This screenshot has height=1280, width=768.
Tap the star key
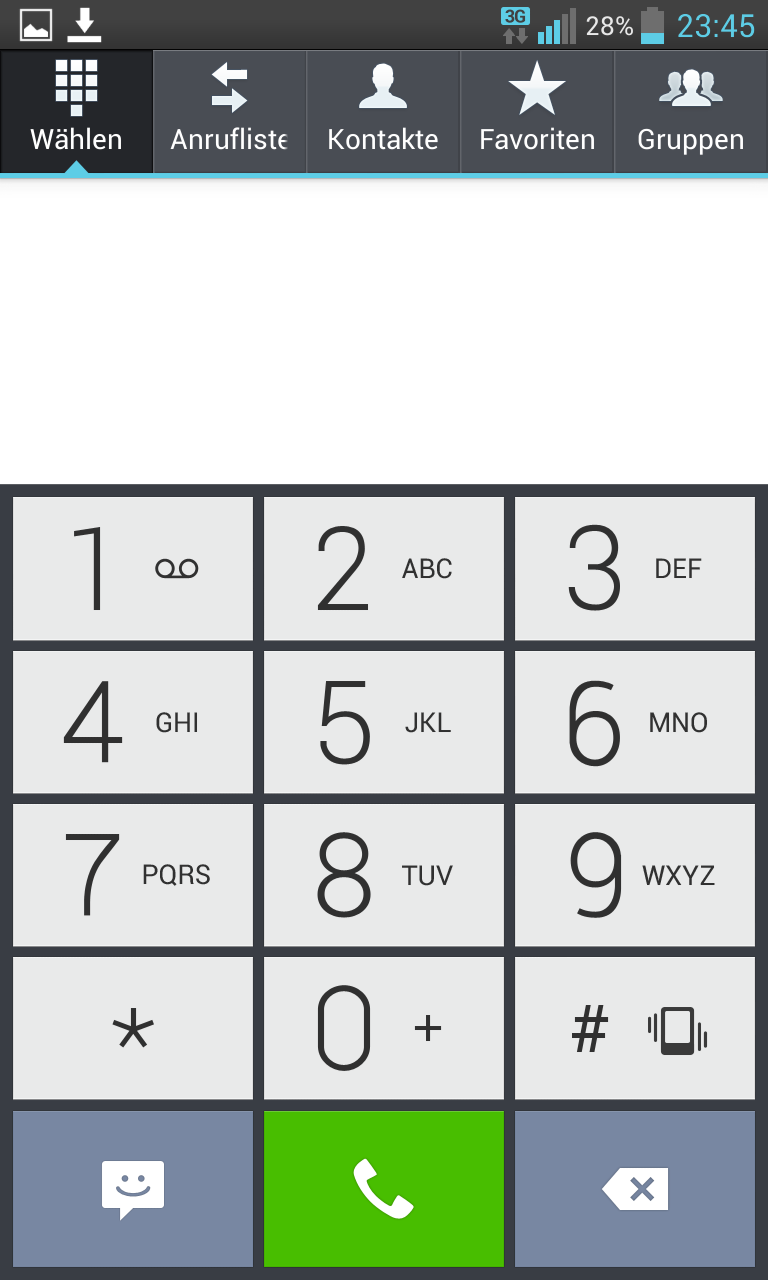(x=133, y=1028)
